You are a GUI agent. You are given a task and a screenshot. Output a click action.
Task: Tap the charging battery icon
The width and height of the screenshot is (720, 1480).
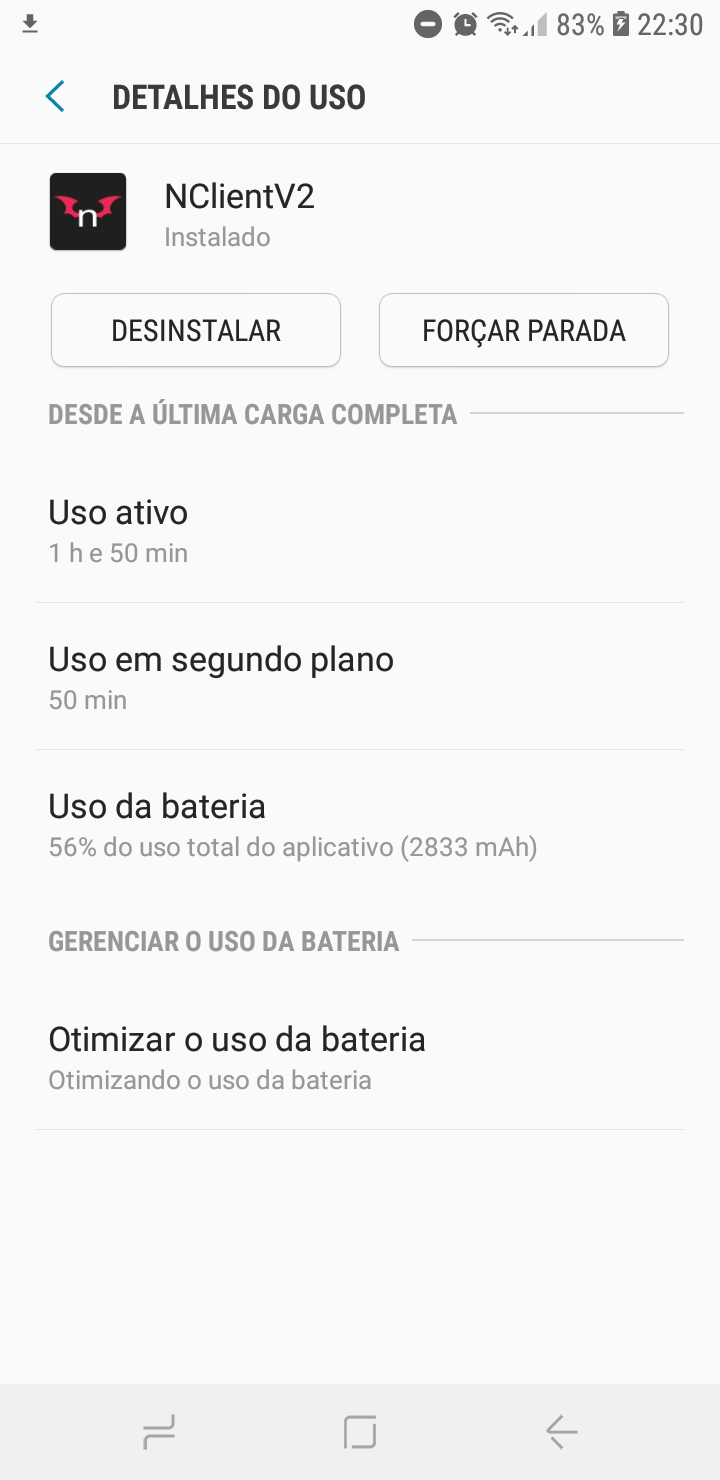(620, 24)
